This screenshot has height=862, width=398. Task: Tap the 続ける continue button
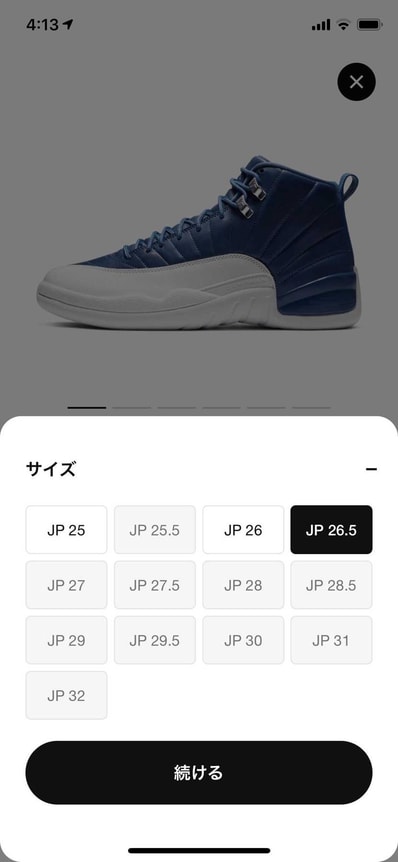(x=199, y=772)
